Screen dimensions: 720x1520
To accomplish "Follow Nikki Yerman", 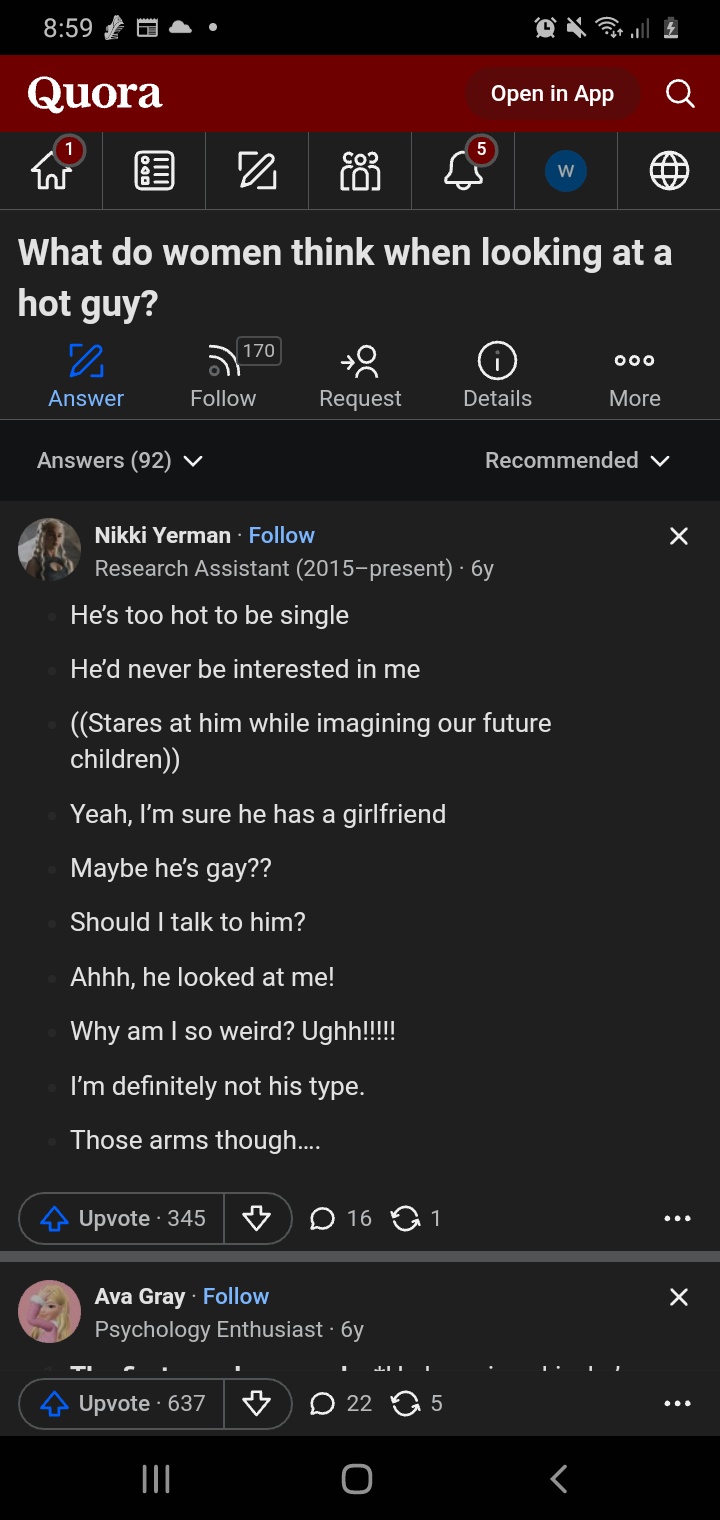I will [x=282, y=535].
